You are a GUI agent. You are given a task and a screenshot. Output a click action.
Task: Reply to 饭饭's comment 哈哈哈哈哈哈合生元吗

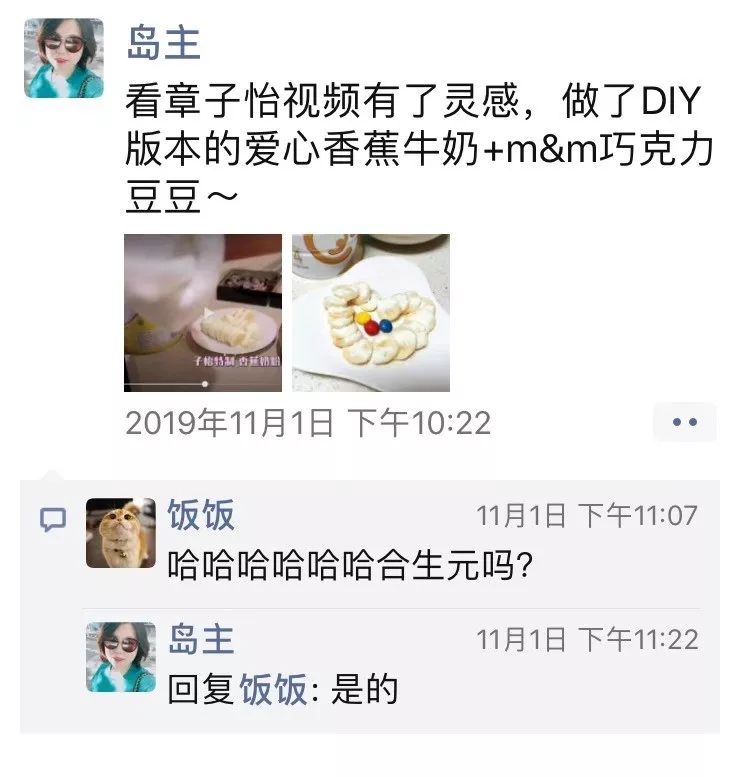tap(350, 566)
